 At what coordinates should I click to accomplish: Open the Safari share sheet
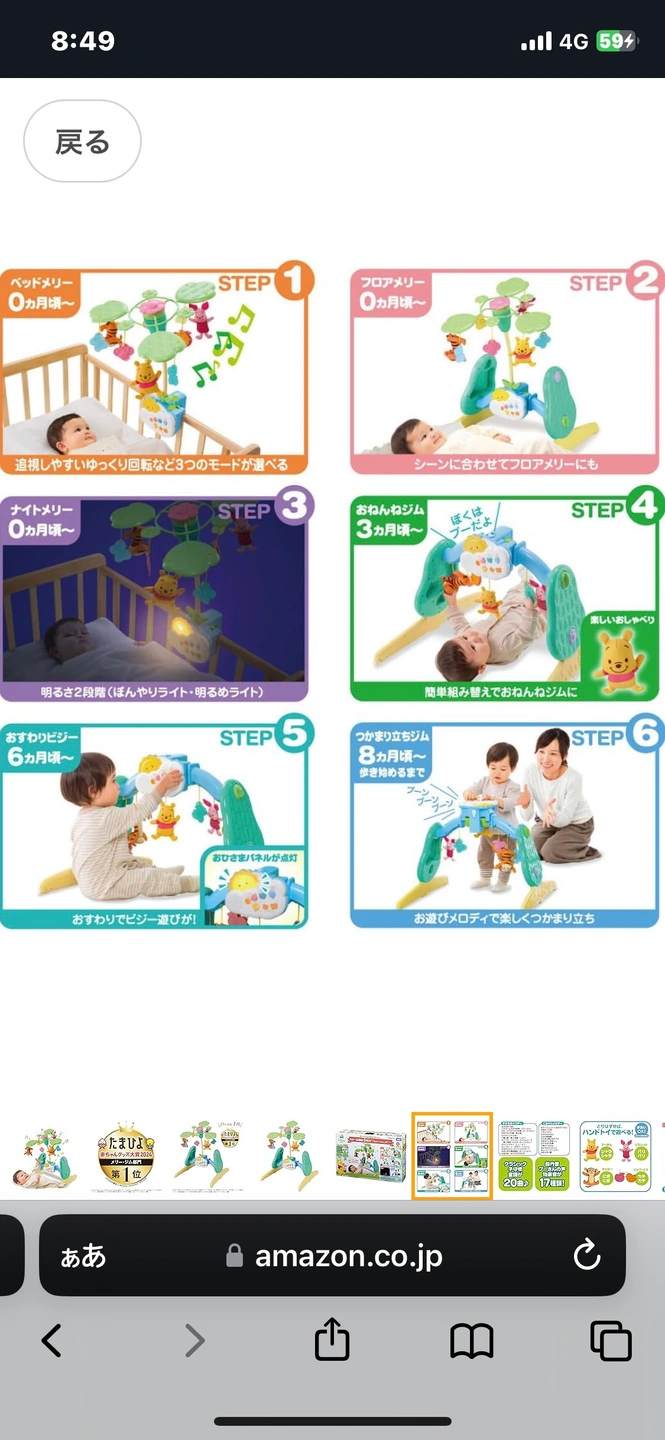332,1340
